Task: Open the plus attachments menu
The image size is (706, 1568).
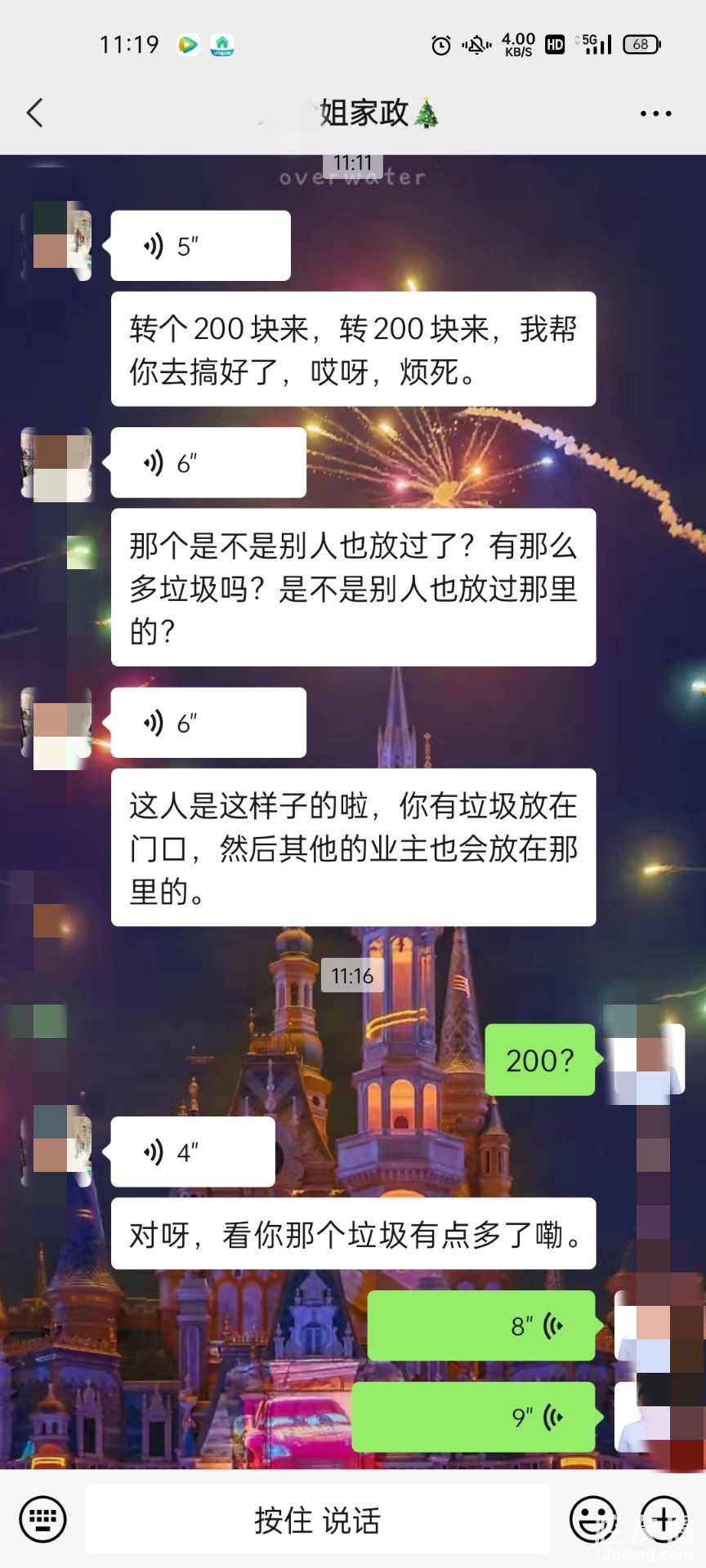Action: (x=664, y=1520)
